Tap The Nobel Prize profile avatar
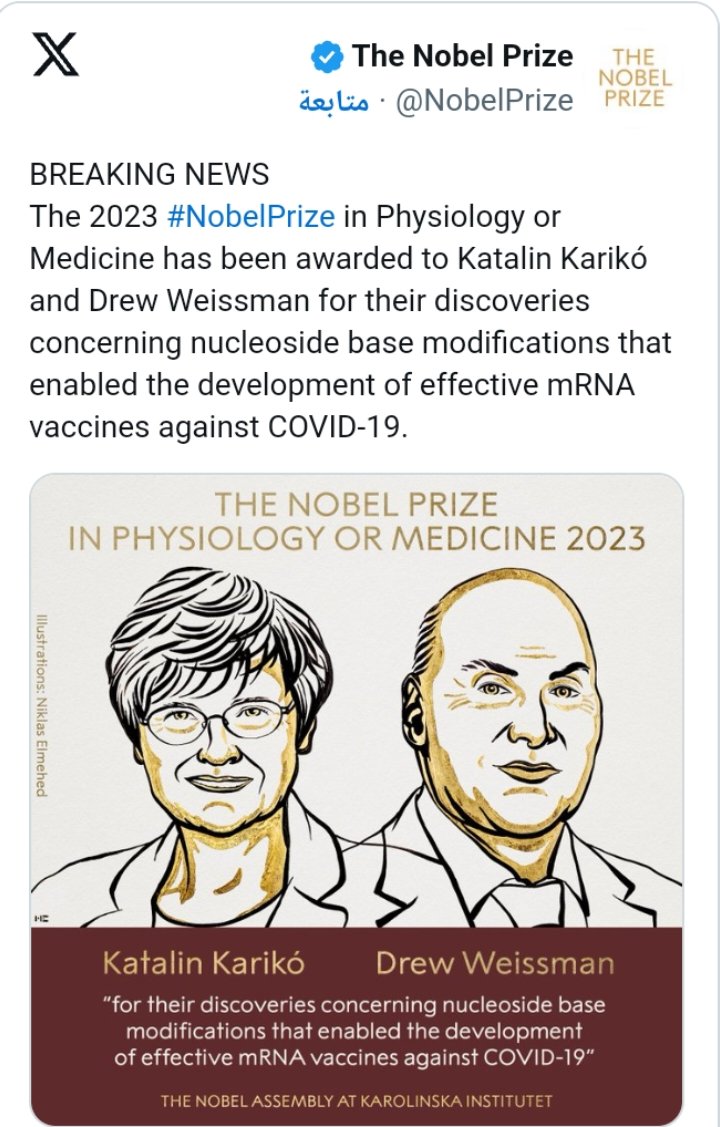The height and width of the screenshot is (1127, 720). 636,74
